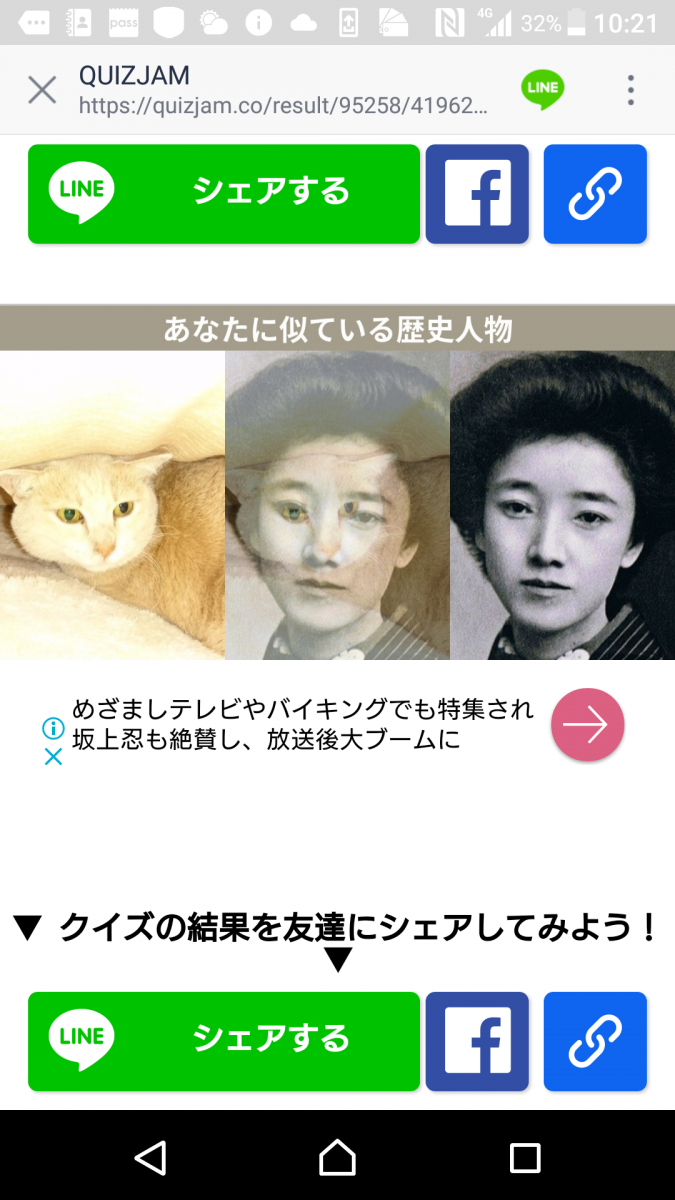This screenshot has height=1200, width=675.
Task: Open the ad's pink arrow button
Action: pyautogui.click(x=587, y=725)
